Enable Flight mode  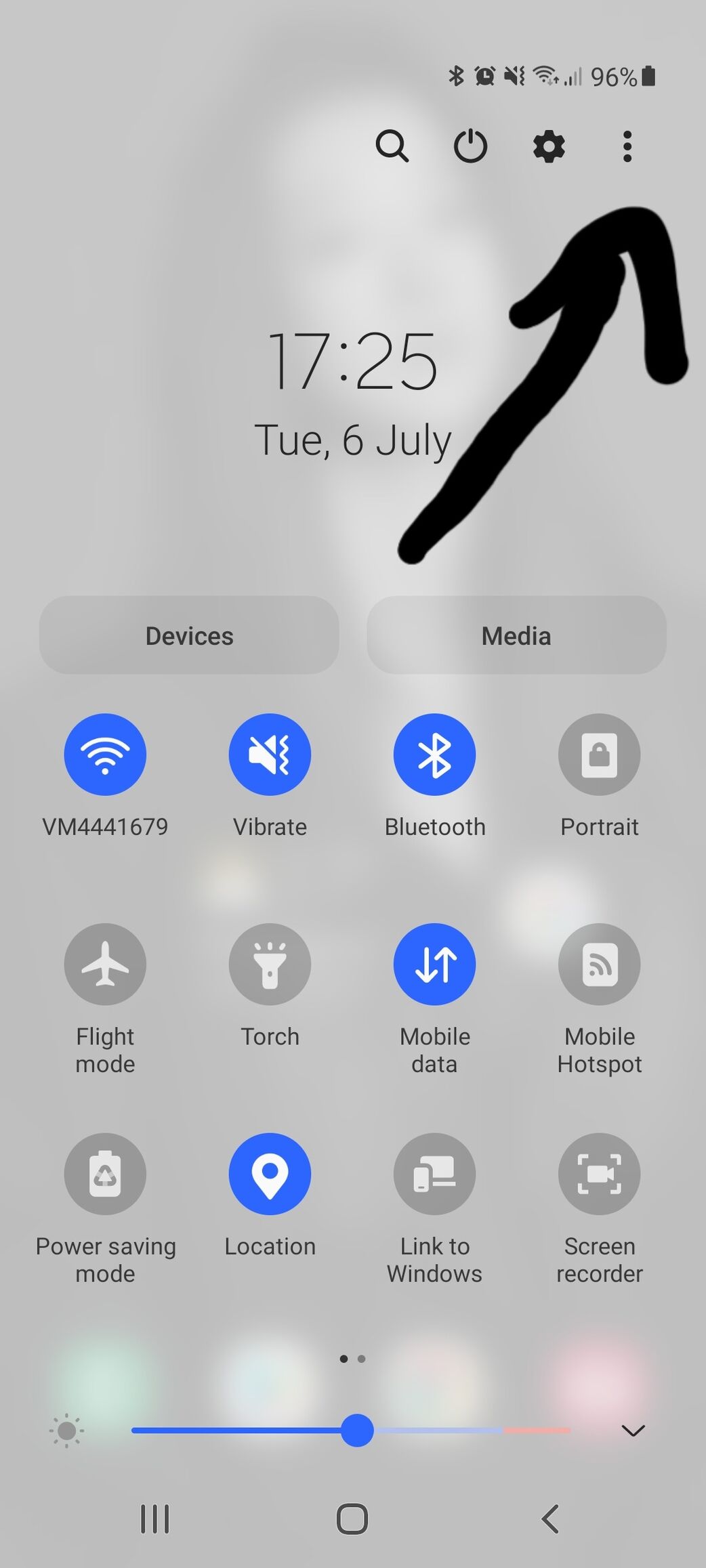coord(105,965)
